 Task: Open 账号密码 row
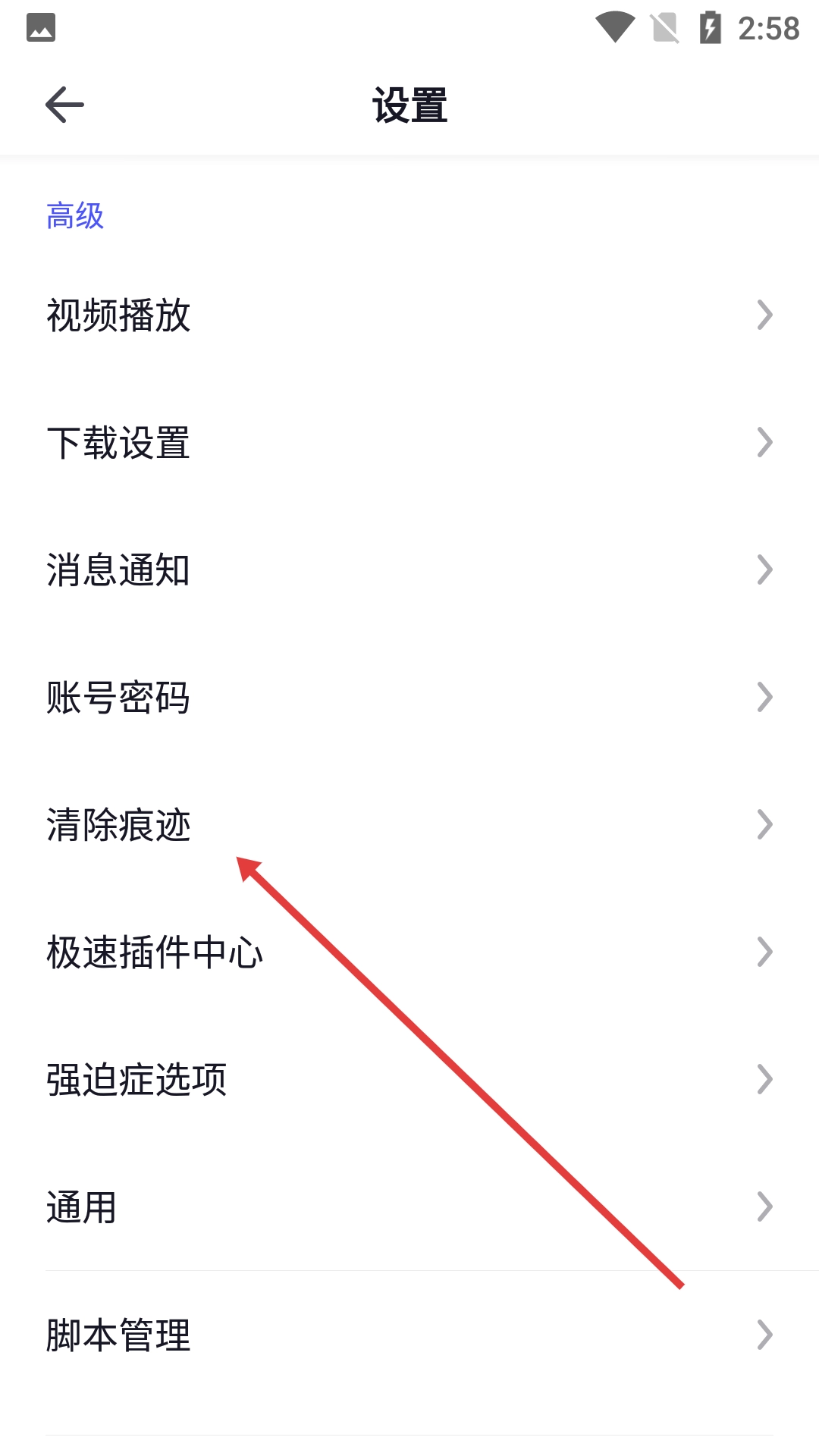(x=409, y=697)
